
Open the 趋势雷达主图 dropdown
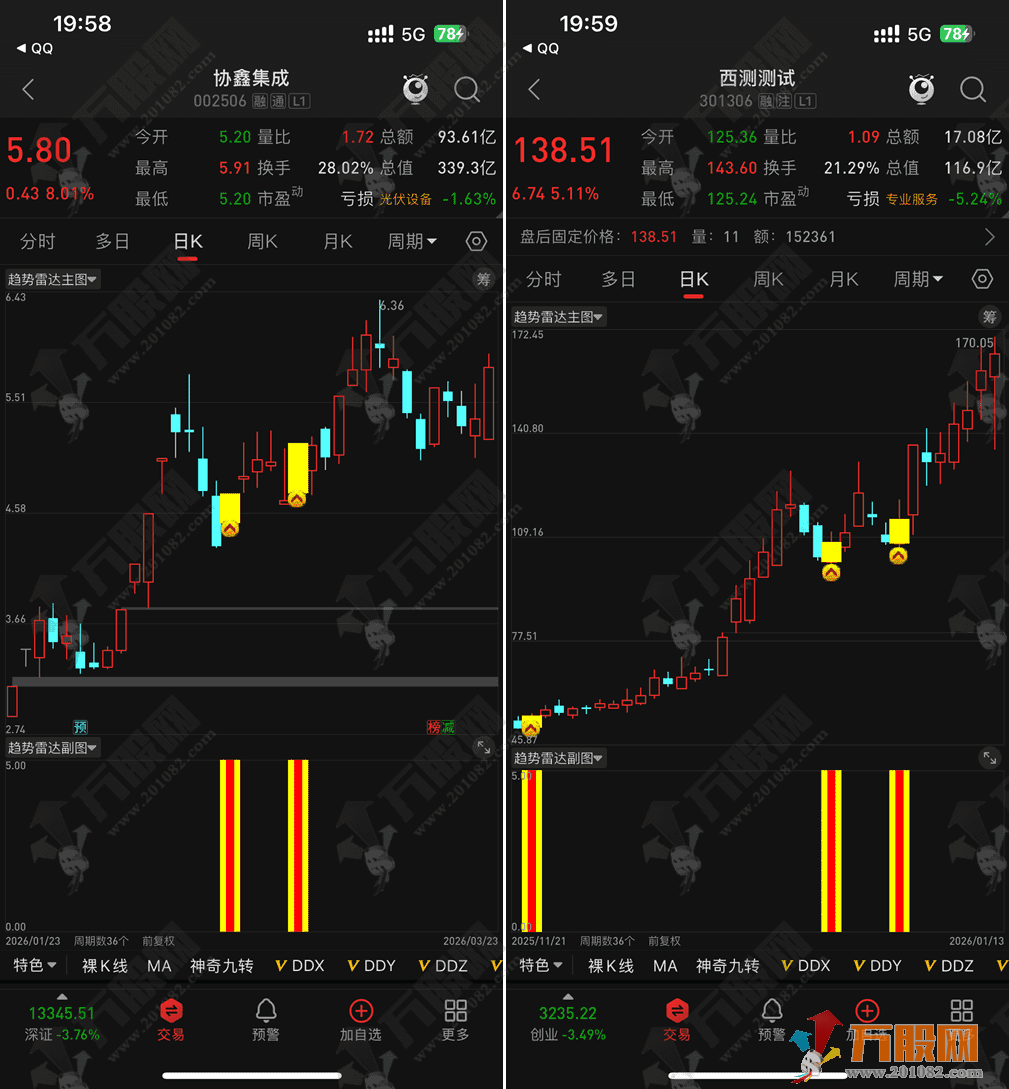(52, 279)
